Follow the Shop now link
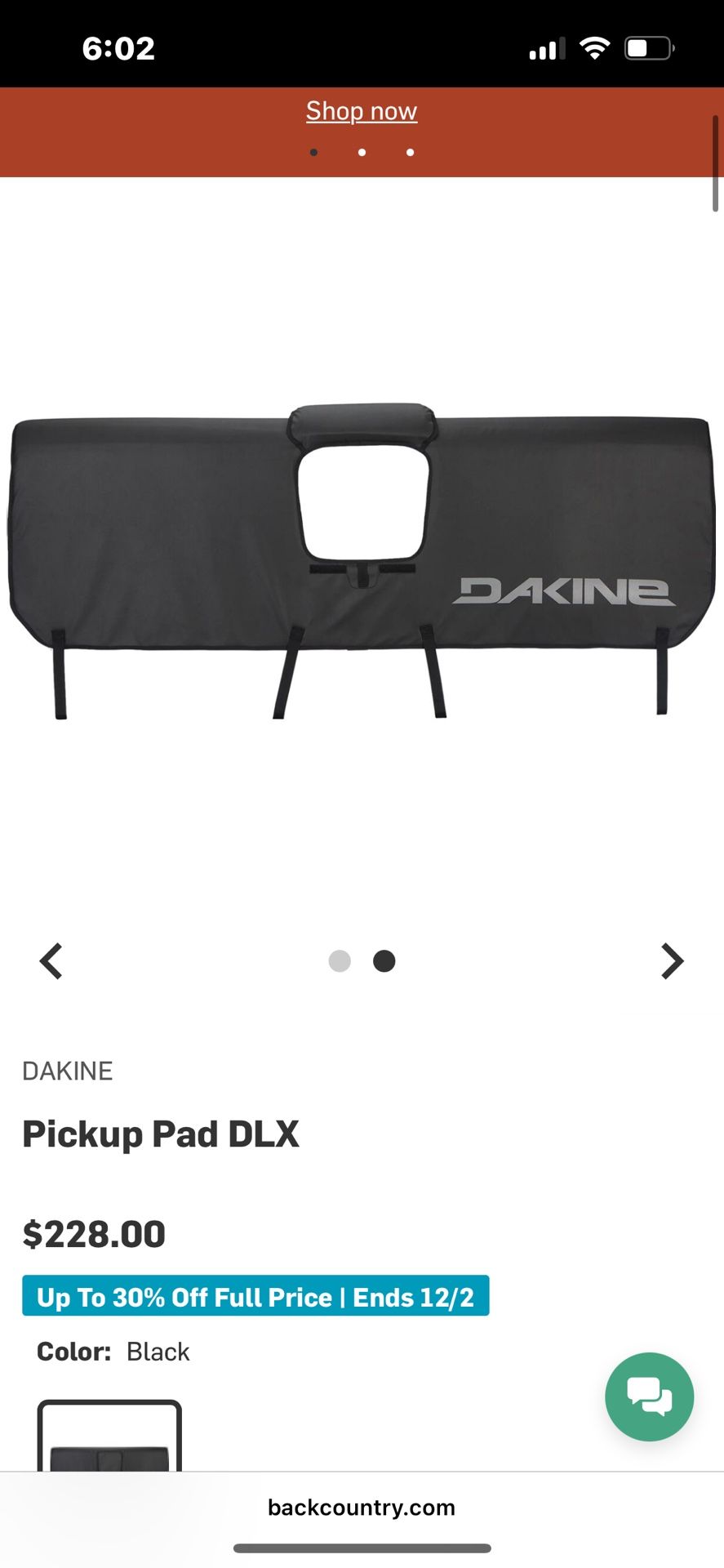 362,111
